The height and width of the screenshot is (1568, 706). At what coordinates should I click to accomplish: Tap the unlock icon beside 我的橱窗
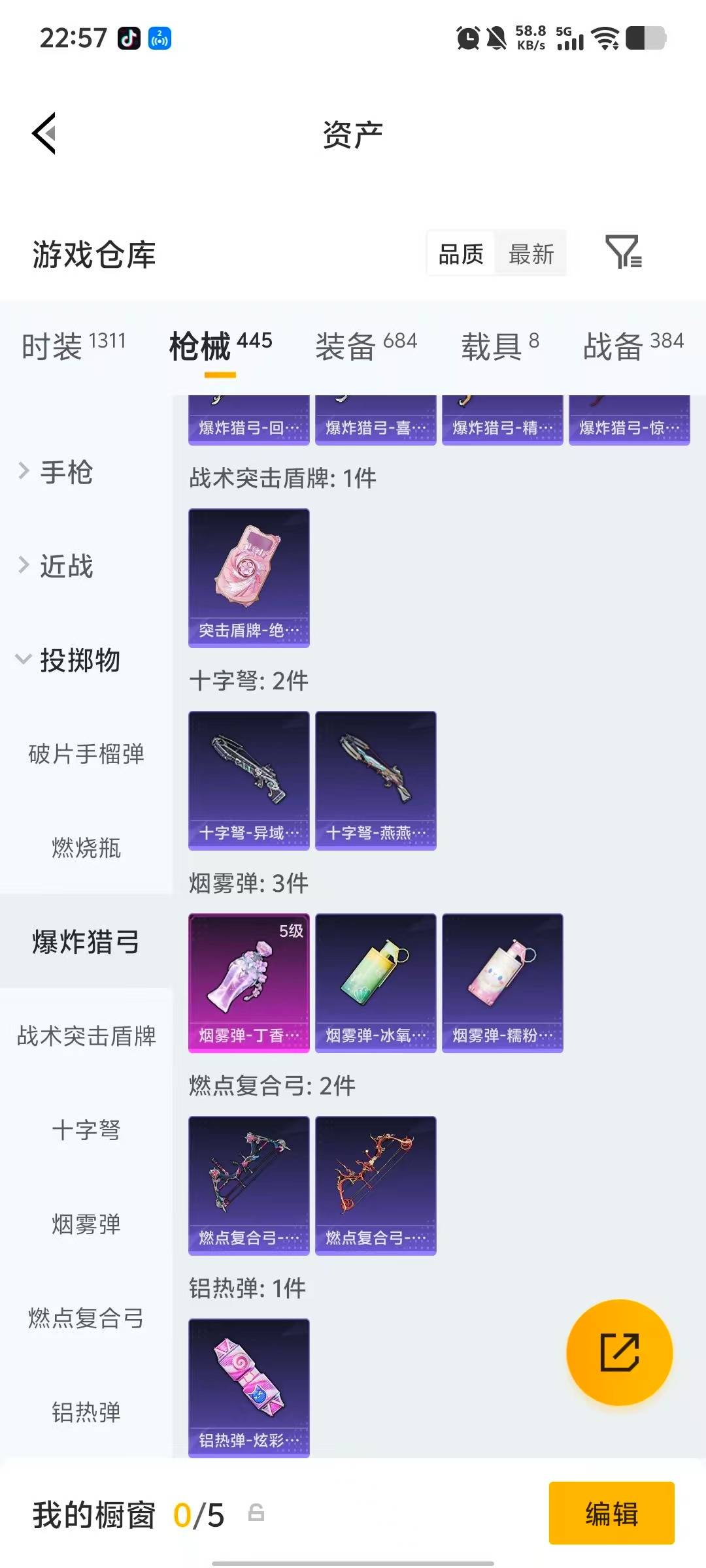point(257,1513)
